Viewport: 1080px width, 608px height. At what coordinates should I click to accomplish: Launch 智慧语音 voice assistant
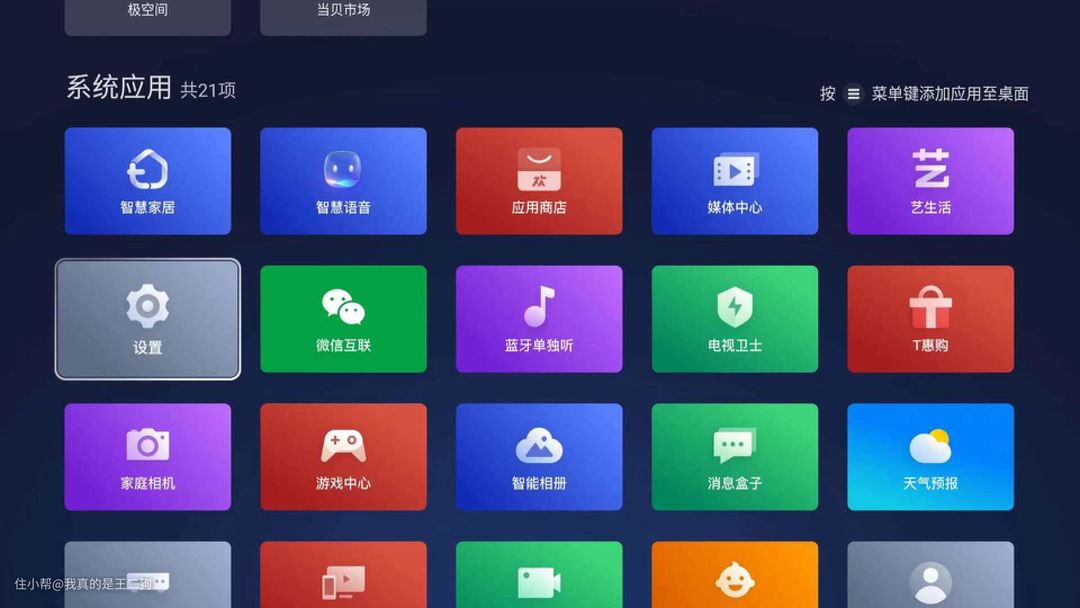coord(343,181)
